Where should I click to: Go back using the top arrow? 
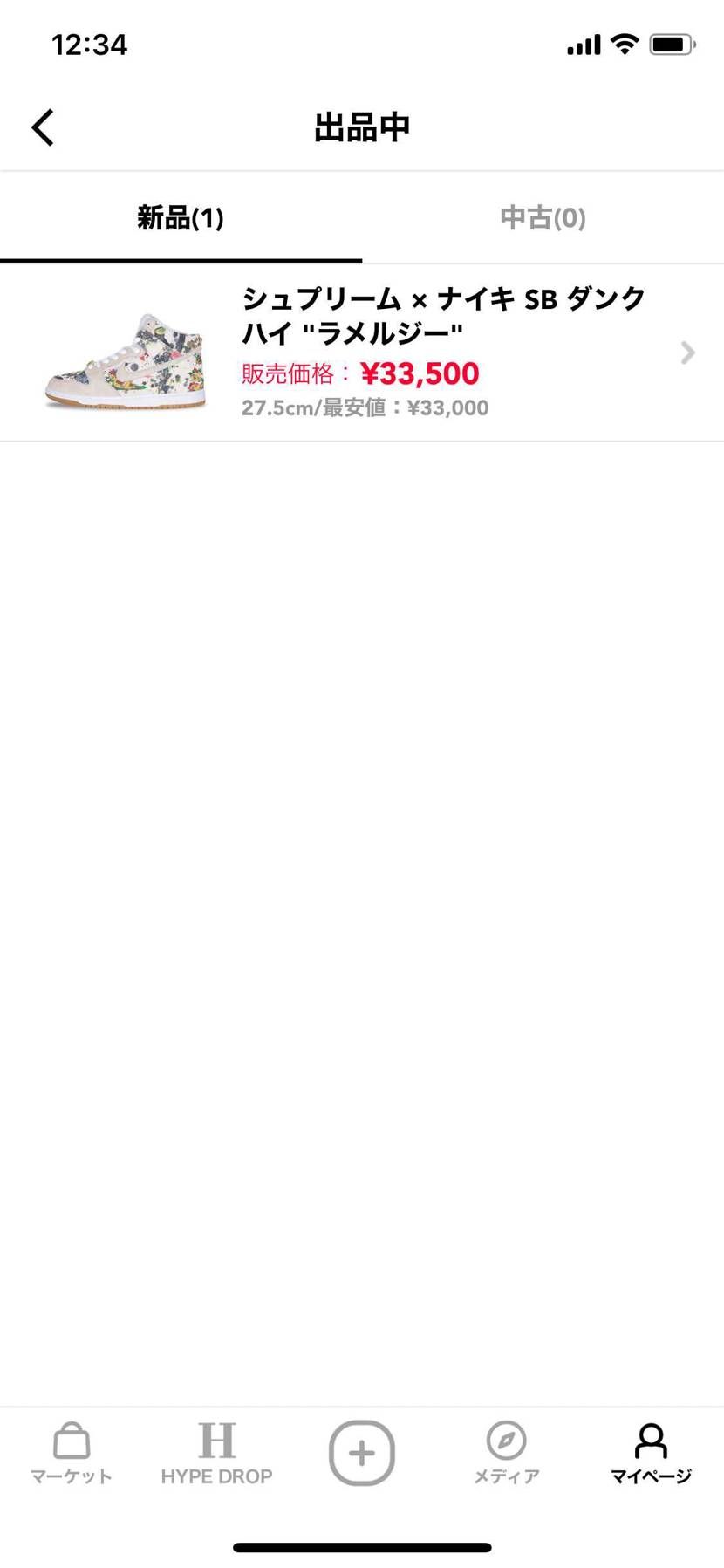[x=44, y=127]
